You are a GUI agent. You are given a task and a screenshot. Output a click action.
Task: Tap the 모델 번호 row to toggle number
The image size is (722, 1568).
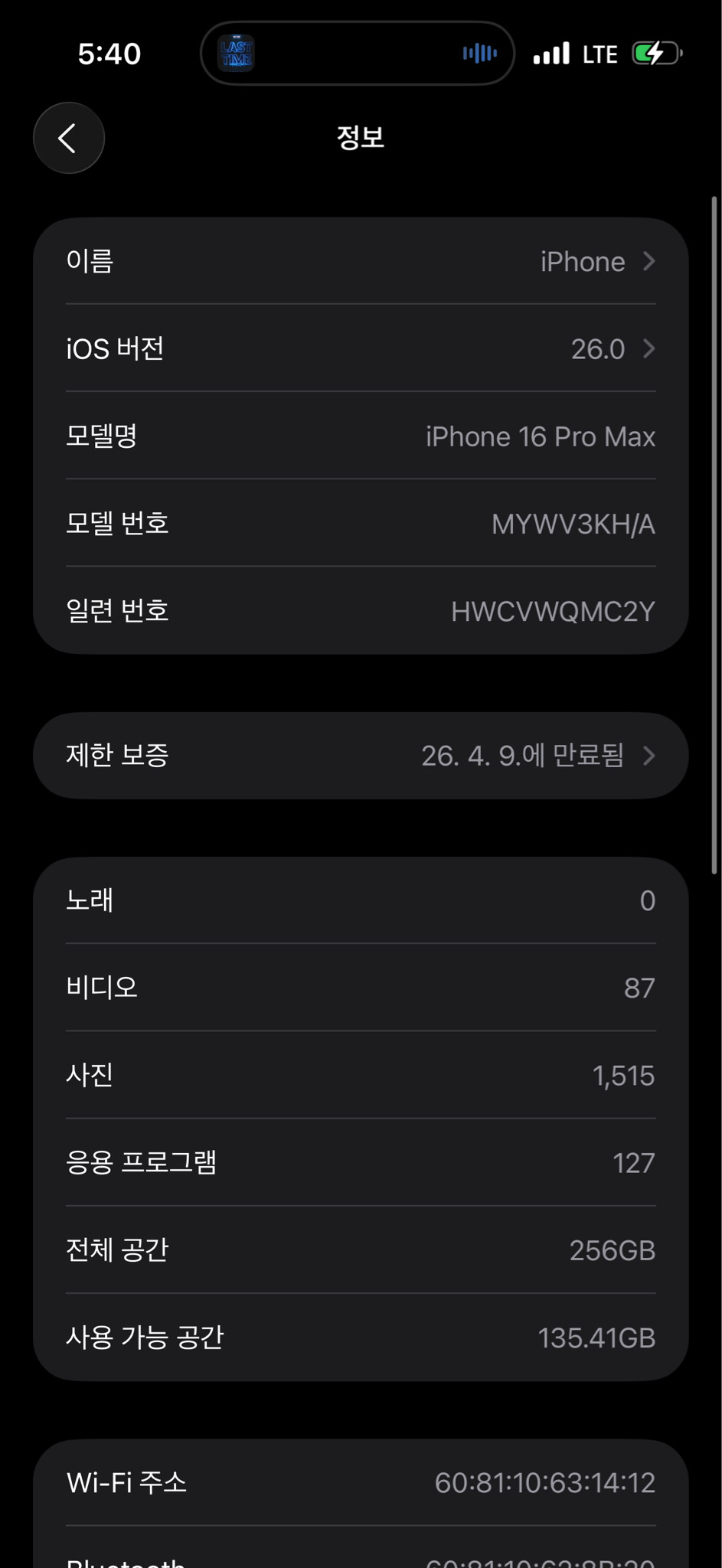click(x=361, y=524)
